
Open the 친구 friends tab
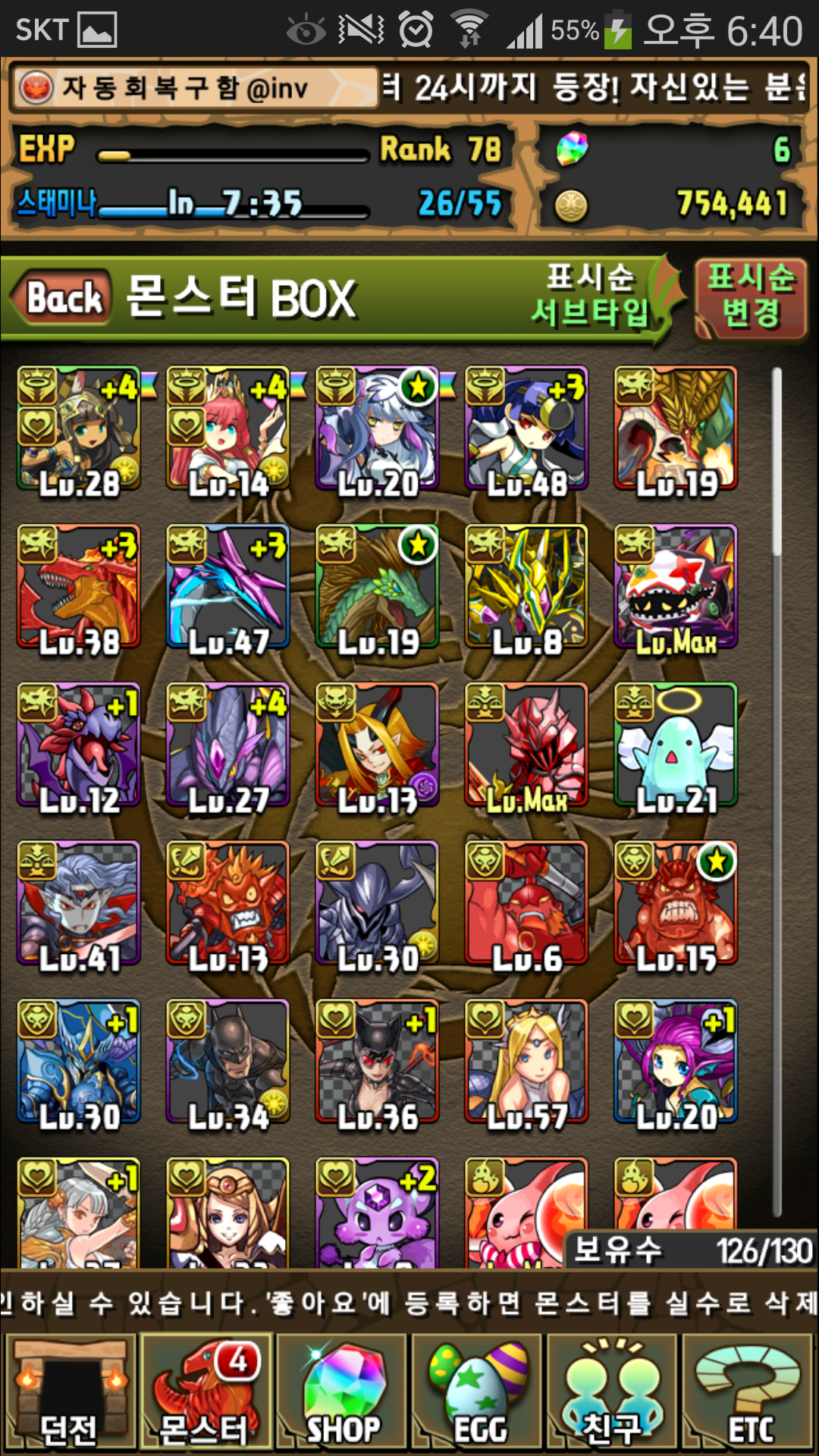tap(613, 1392)
